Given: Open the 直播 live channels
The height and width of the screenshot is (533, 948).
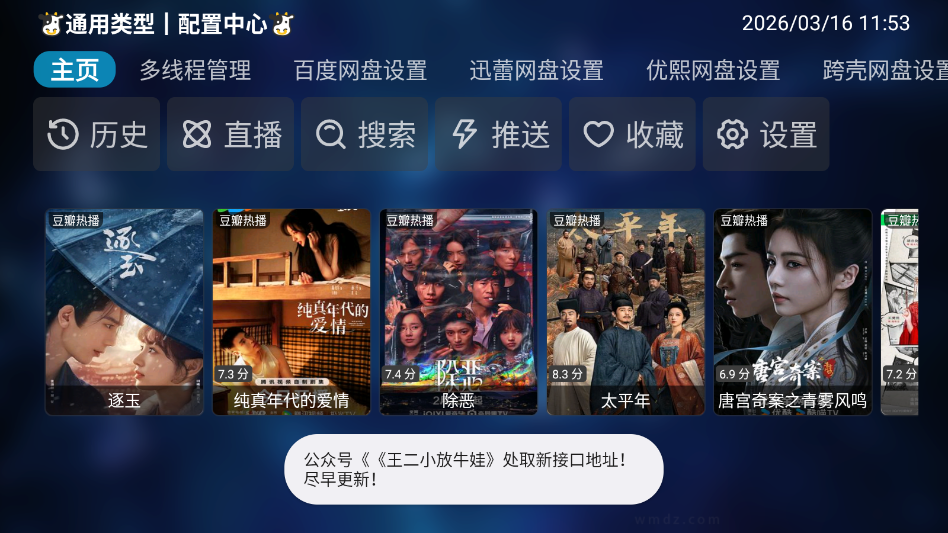Looking at the screenshot, I should pyautogui.click(x=231, y=134).
